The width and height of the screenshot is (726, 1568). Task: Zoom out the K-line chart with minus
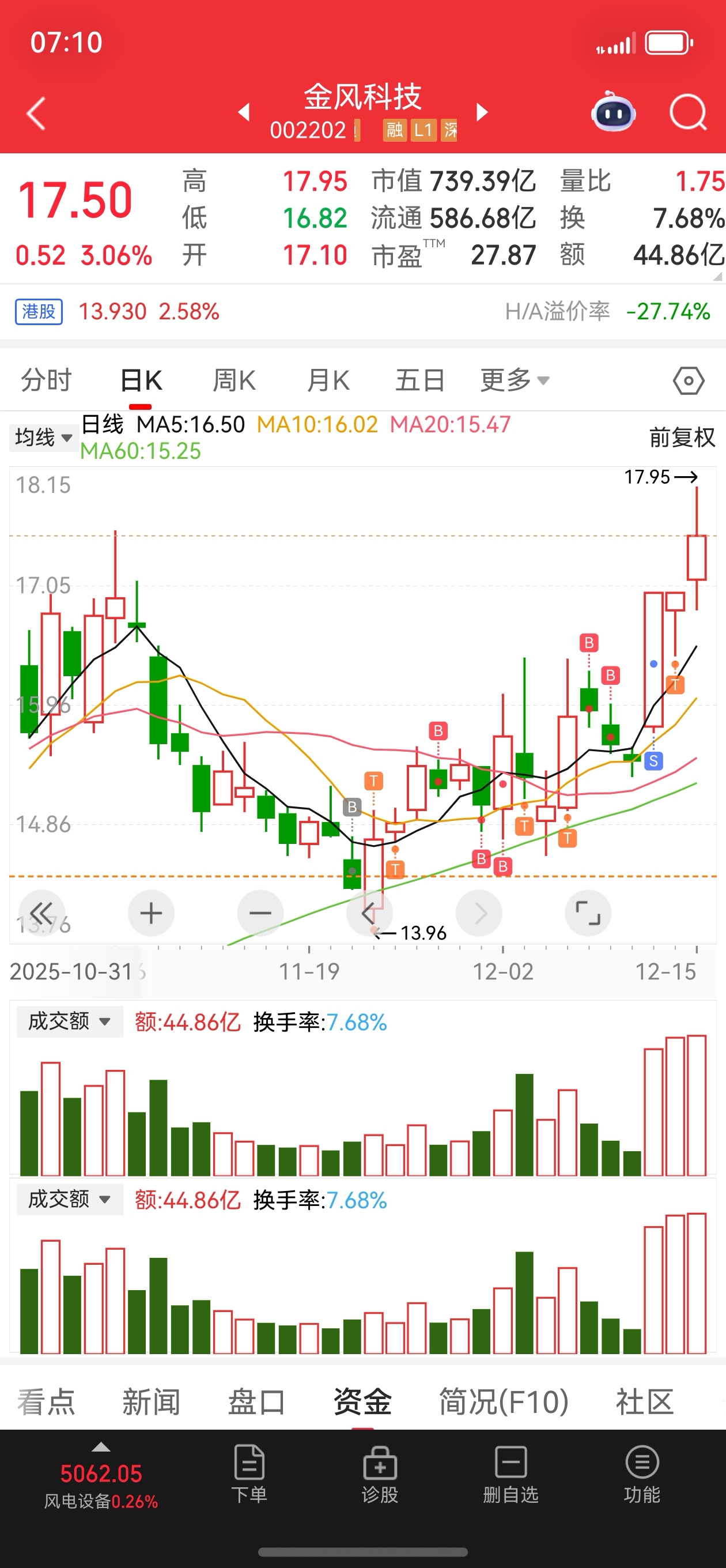pos(260,913)
